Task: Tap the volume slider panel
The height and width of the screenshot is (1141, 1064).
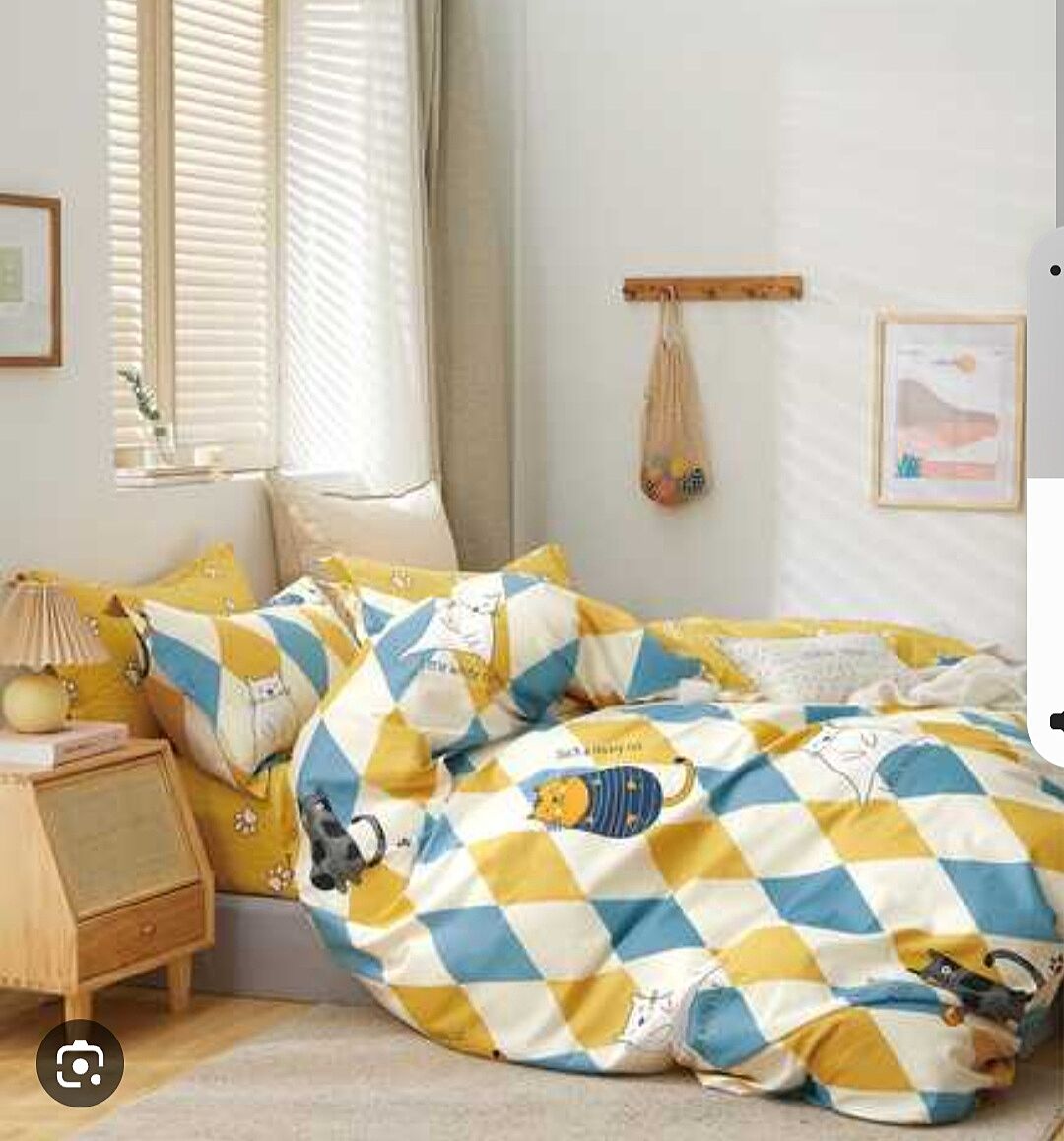Action: 1047,493
